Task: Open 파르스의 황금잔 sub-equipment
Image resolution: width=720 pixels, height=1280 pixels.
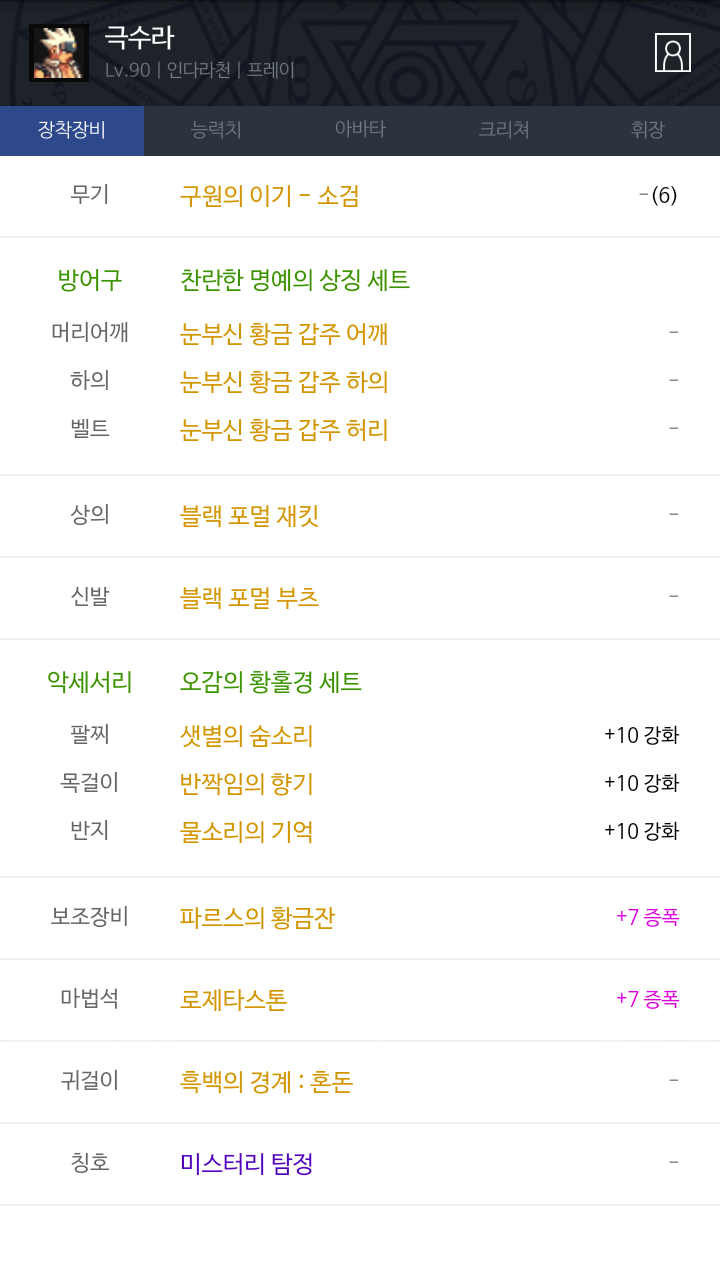Action: coord(257,918)
